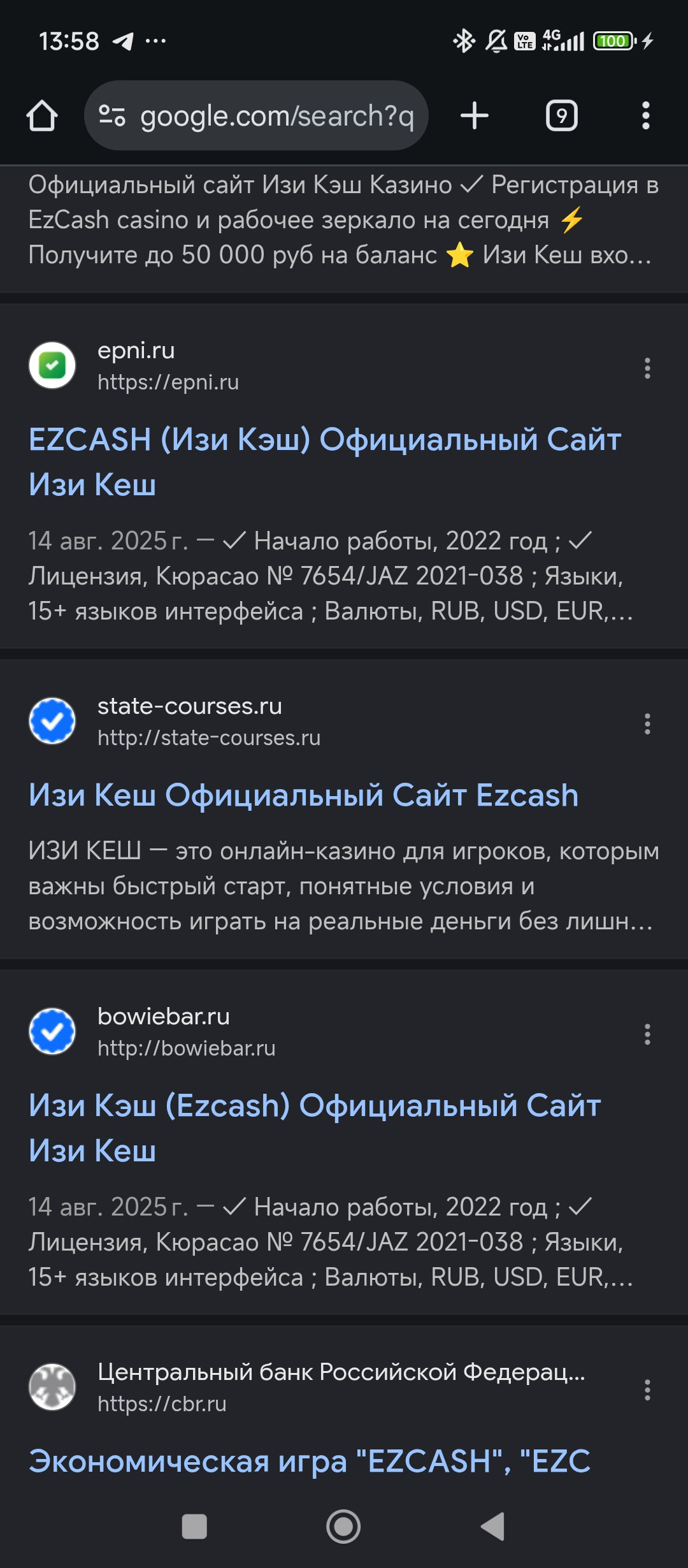The height and width of the screenshot is (1568, 688).
Task: Open the cbr.ru "Экономическая игра" result
Action: tap(310, 1461)
